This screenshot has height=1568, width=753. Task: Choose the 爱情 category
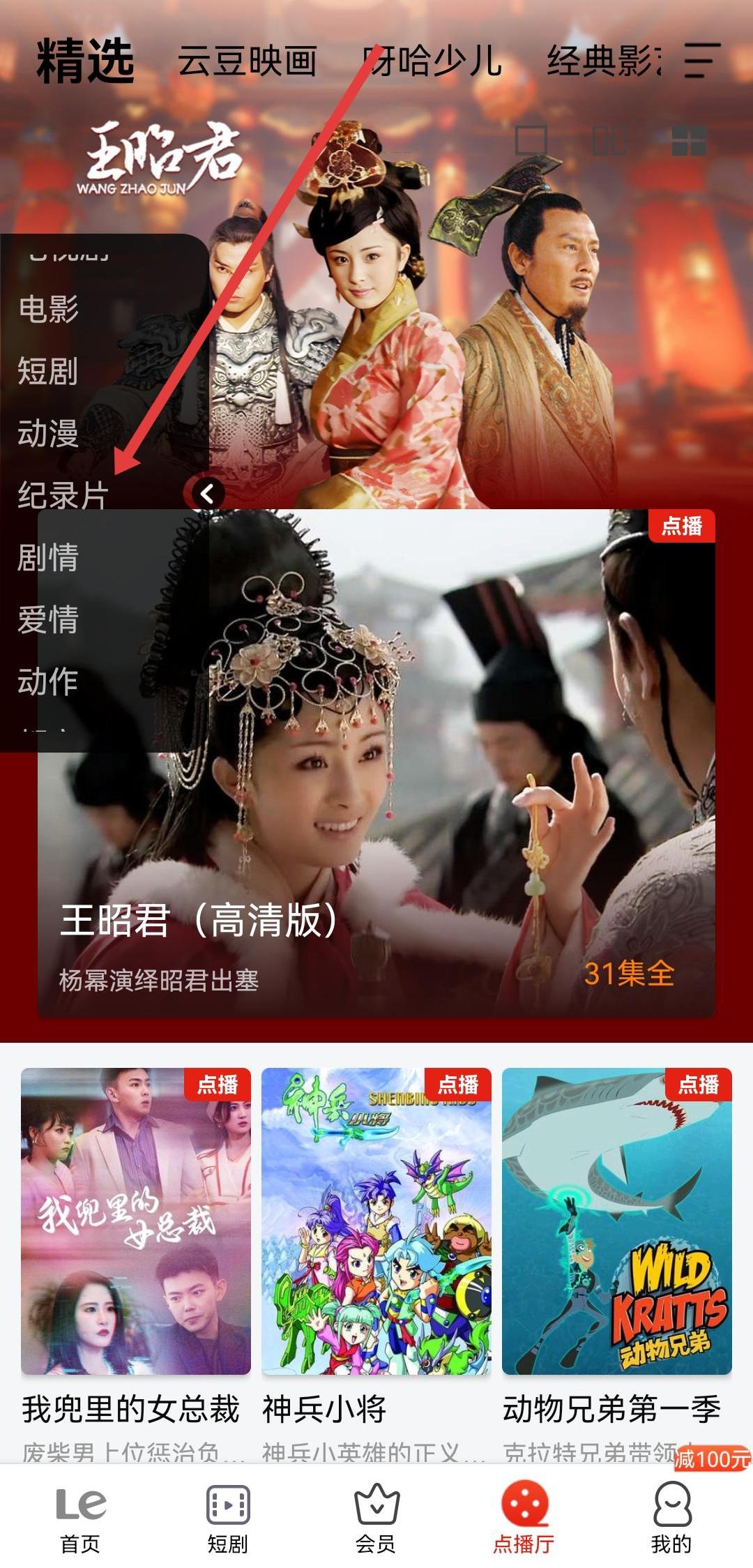[47, 619]
